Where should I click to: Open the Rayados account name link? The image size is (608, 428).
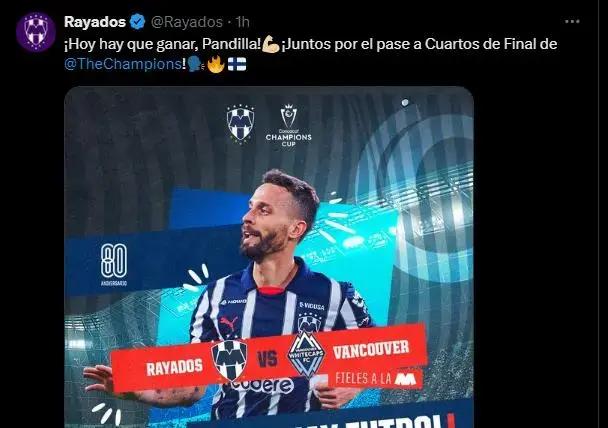point(95,21)
